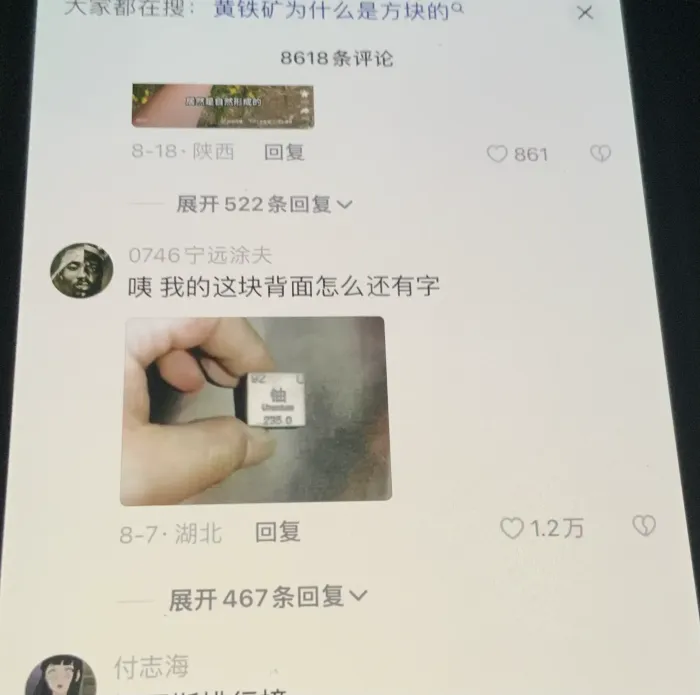
Task: View the uranium cube photo in comment
Action: click(255, 410)
